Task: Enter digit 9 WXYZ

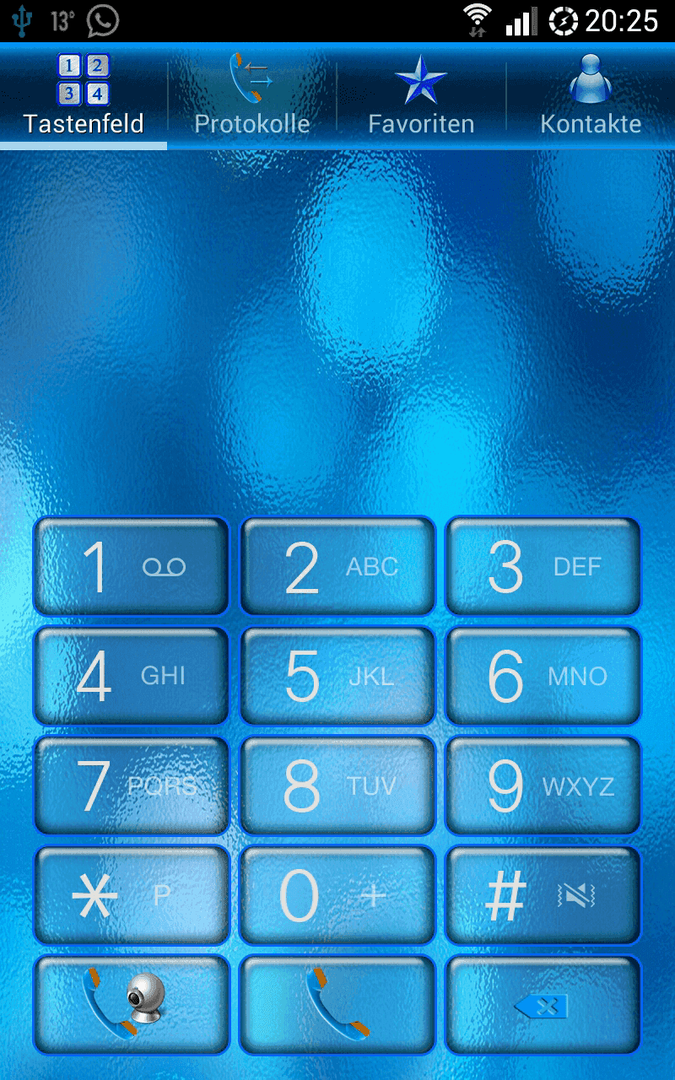Action: pos(542,786)
